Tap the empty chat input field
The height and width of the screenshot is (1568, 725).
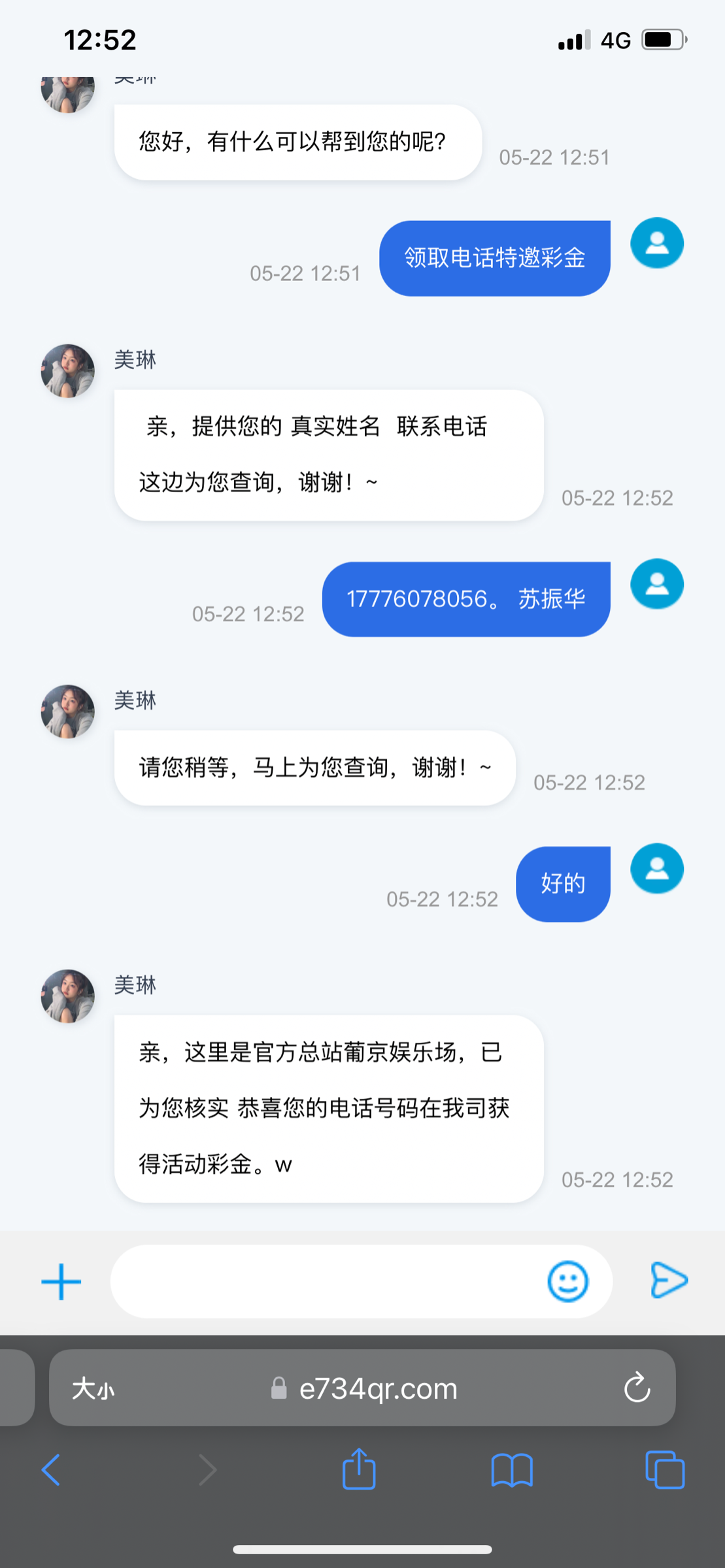coord(327,1281)
